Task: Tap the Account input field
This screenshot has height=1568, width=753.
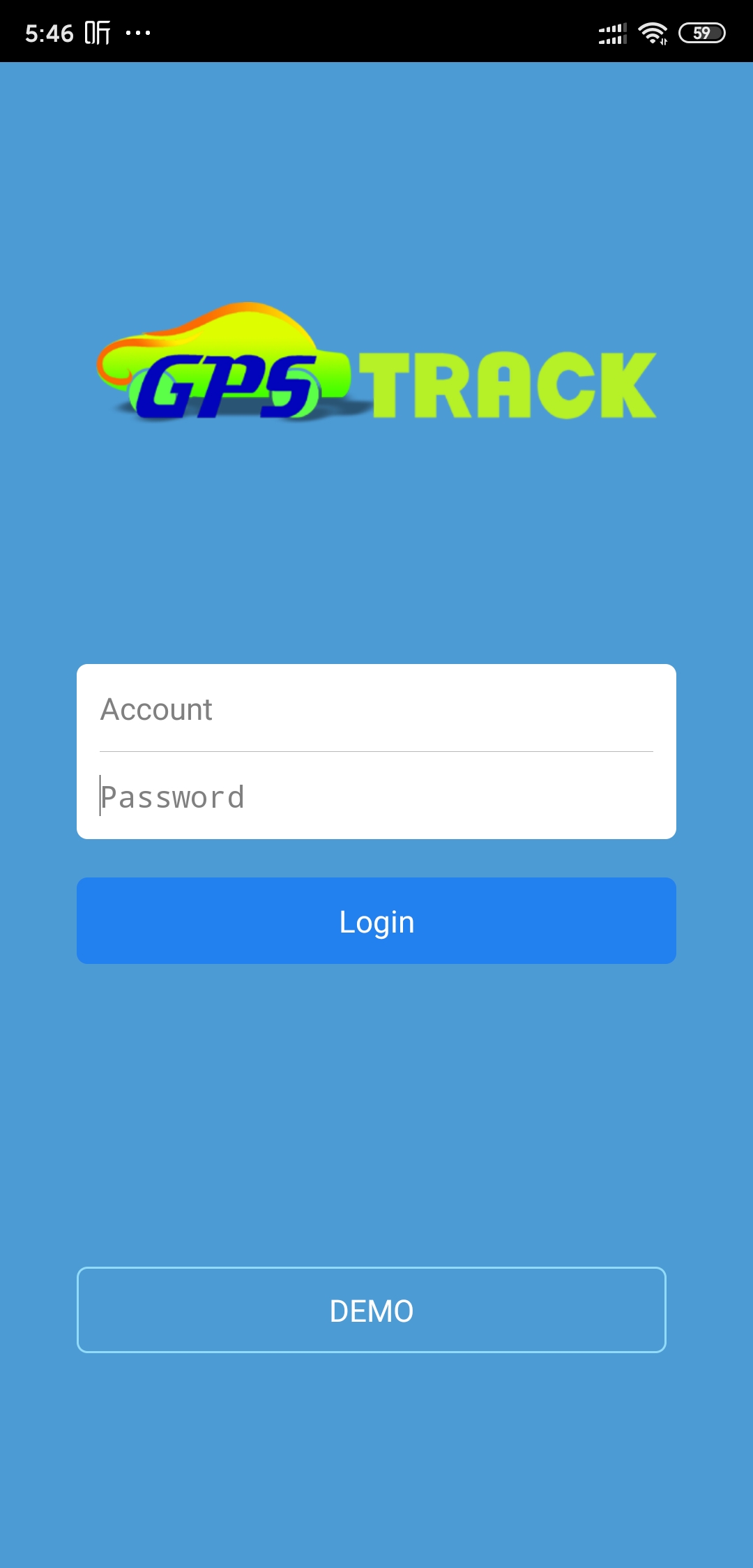Action: [x=376, y=709]
